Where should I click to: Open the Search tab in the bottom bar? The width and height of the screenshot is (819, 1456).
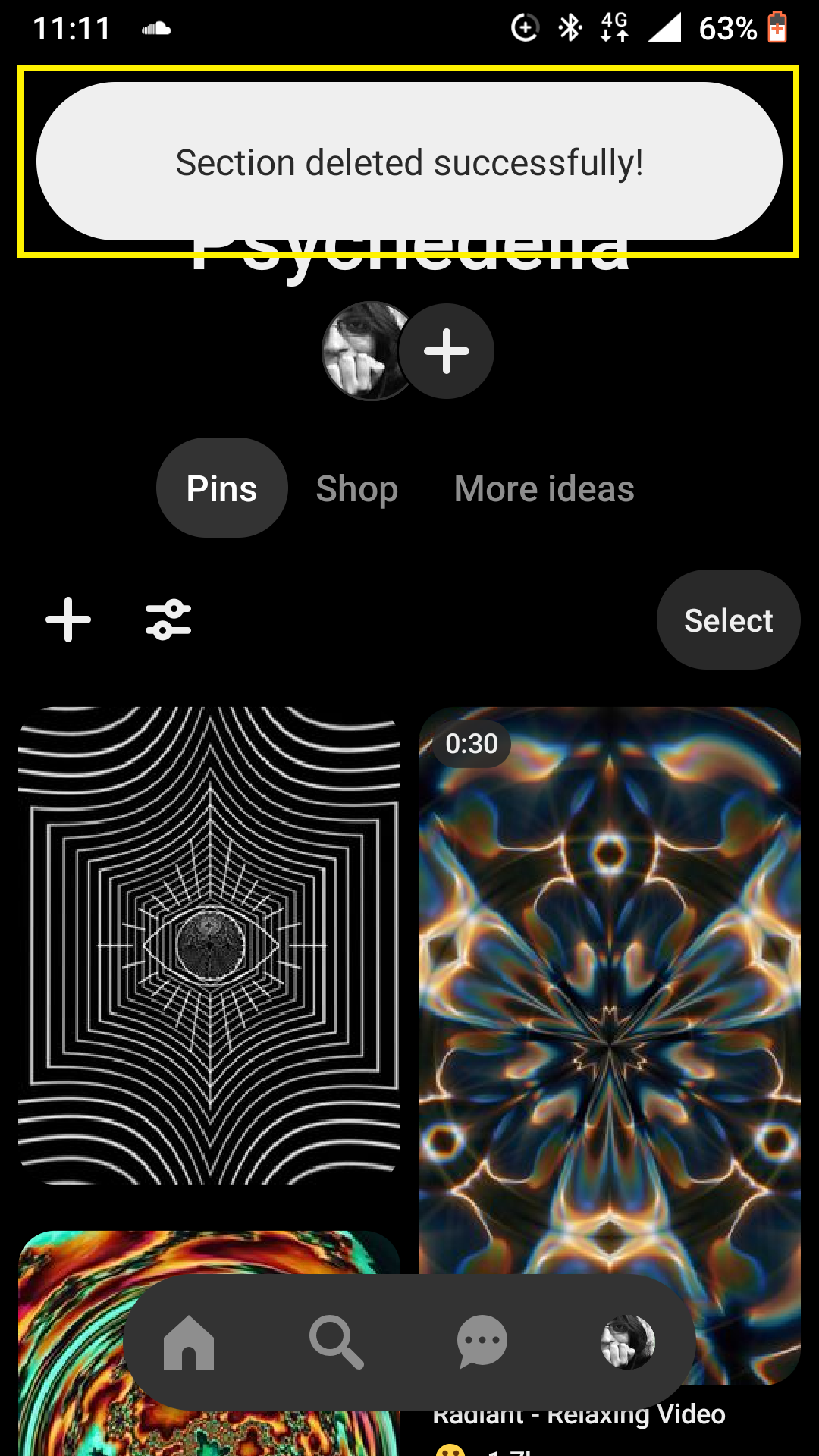pyautogui.click(x=336, y=1341)
